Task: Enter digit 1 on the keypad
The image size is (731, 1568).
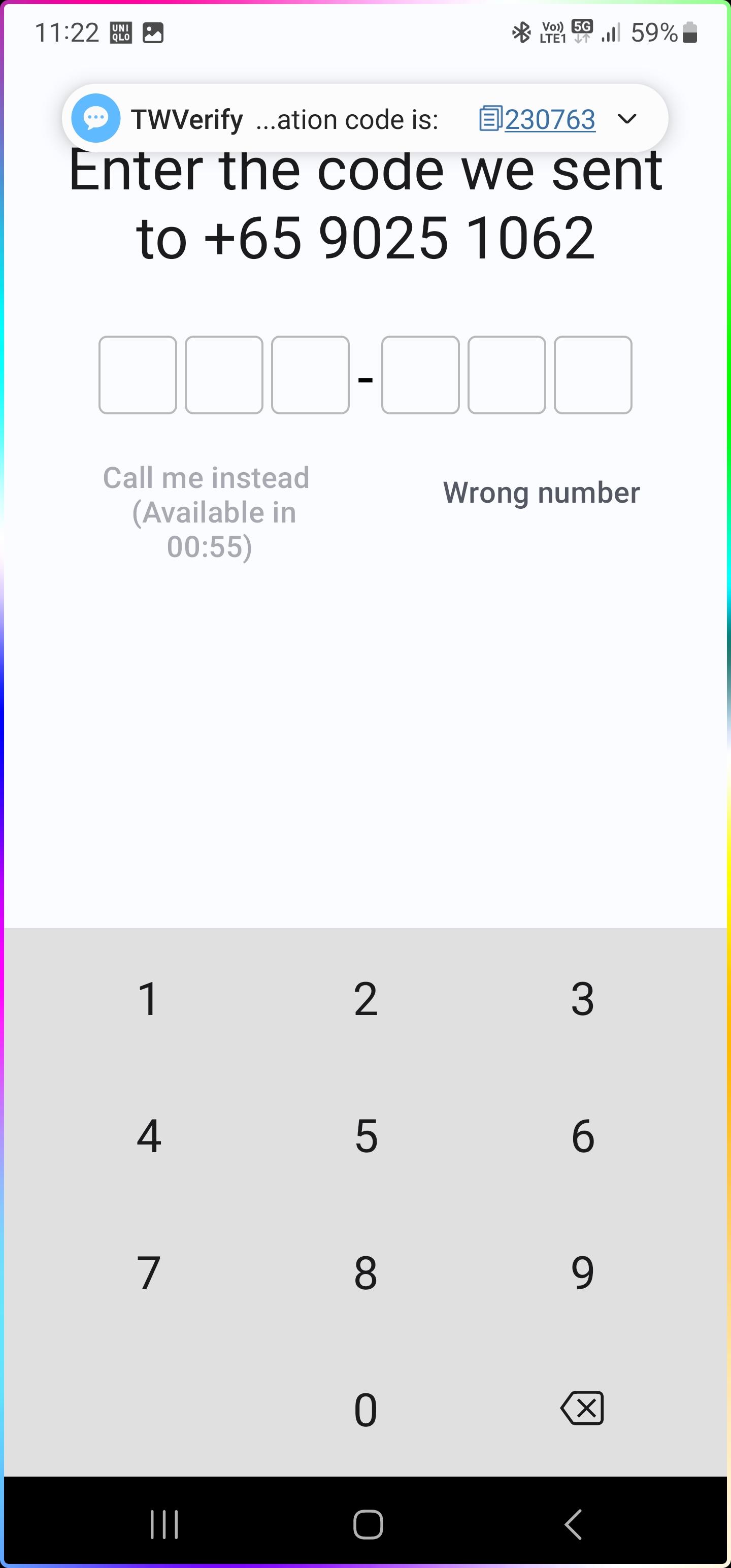Action: click(149, 999)
